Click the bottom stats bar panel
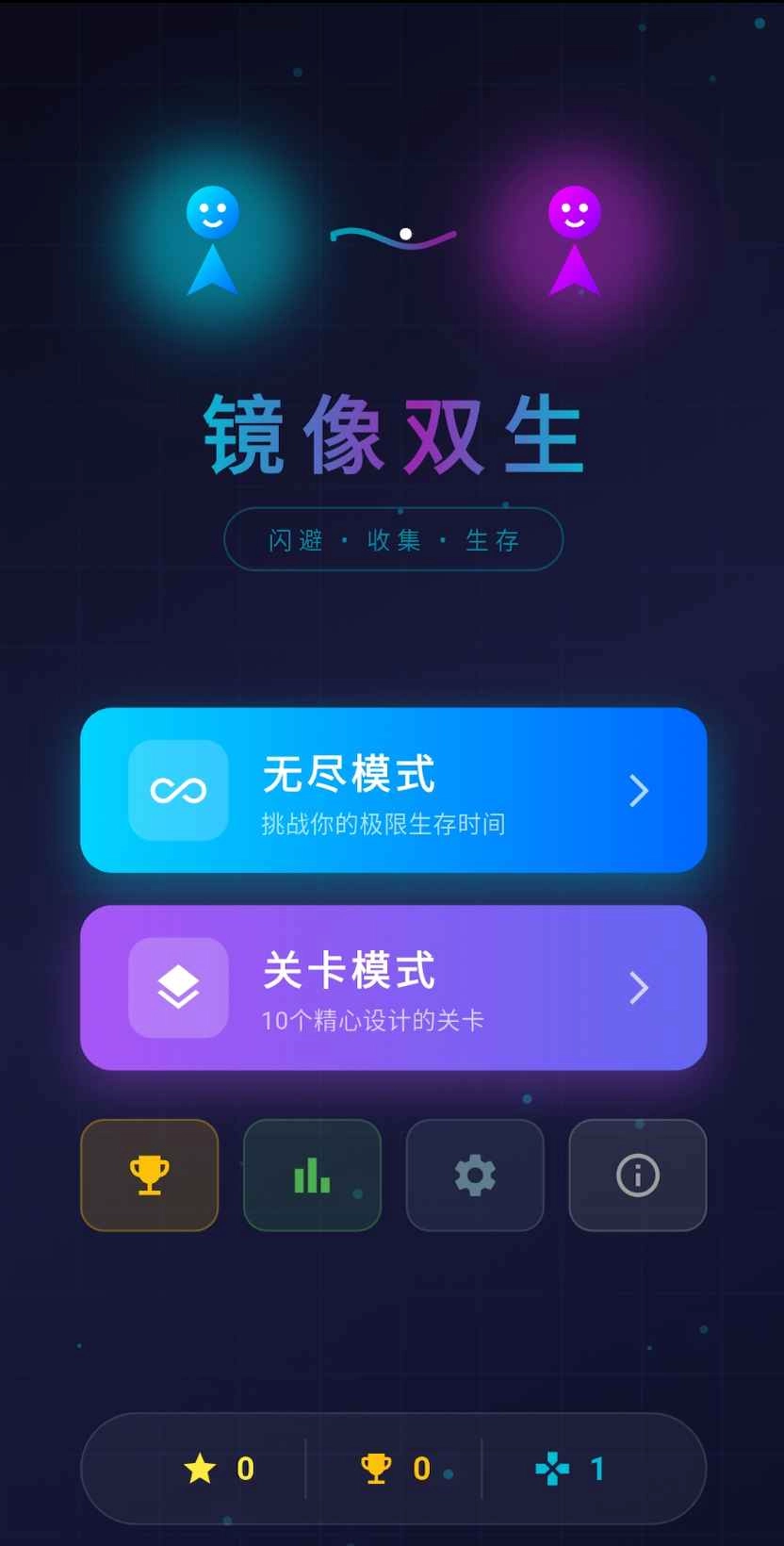Screen dimensions: 784x1546 point(392,1468)
